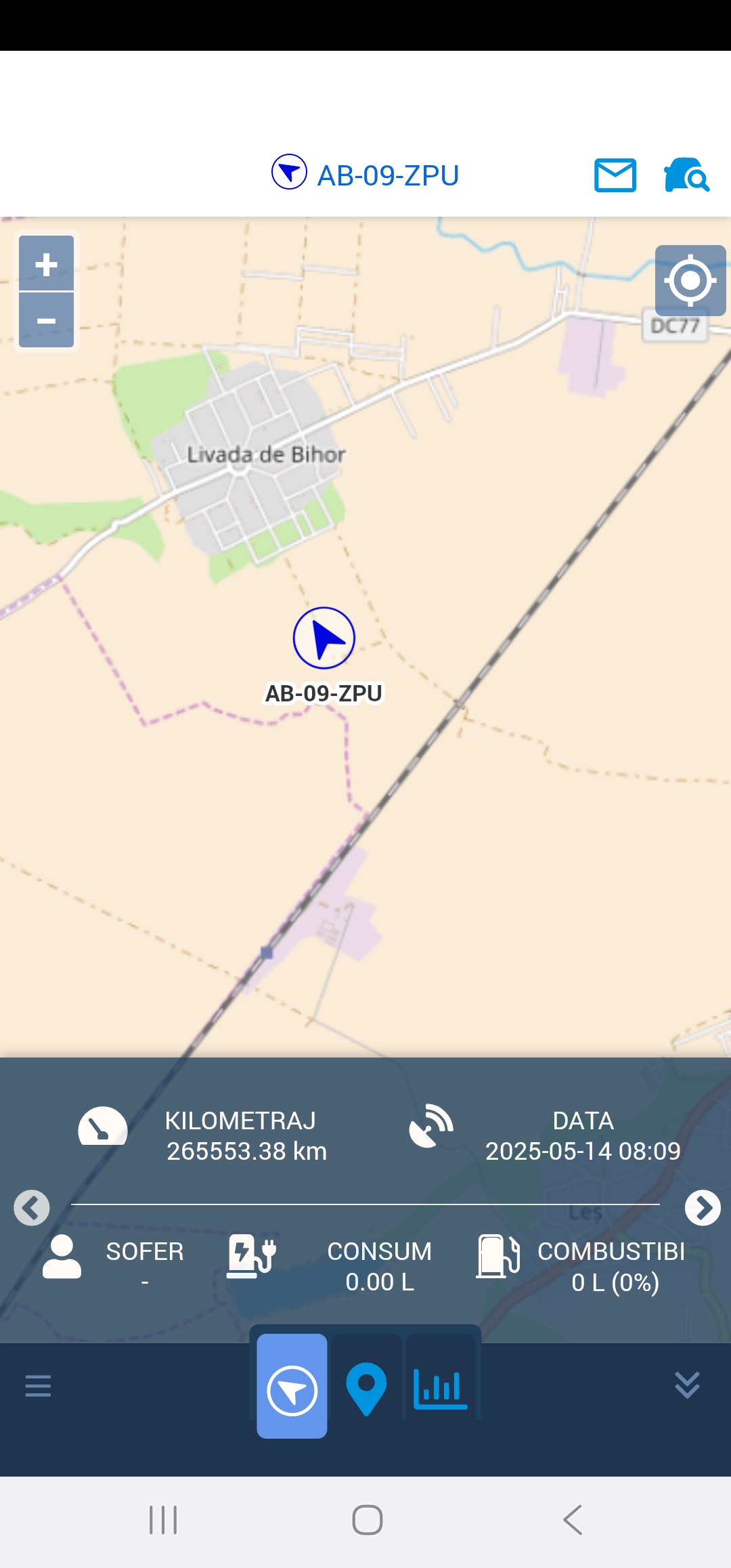
Task: Tap the AB-09-ZPU vehicle marker on map
Action: 324,638
